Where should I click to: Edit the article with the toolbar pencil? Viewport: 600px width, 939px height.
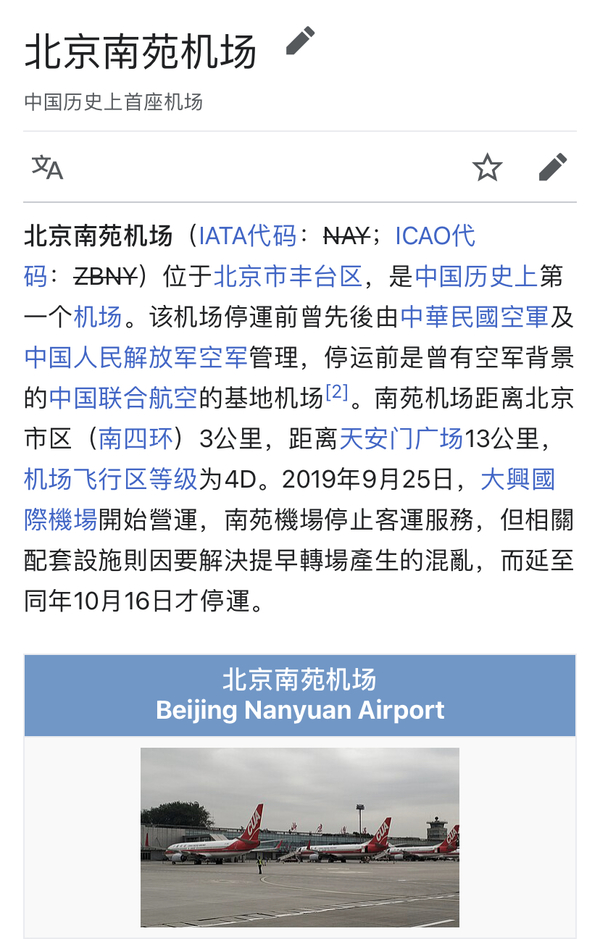point(552,167)
